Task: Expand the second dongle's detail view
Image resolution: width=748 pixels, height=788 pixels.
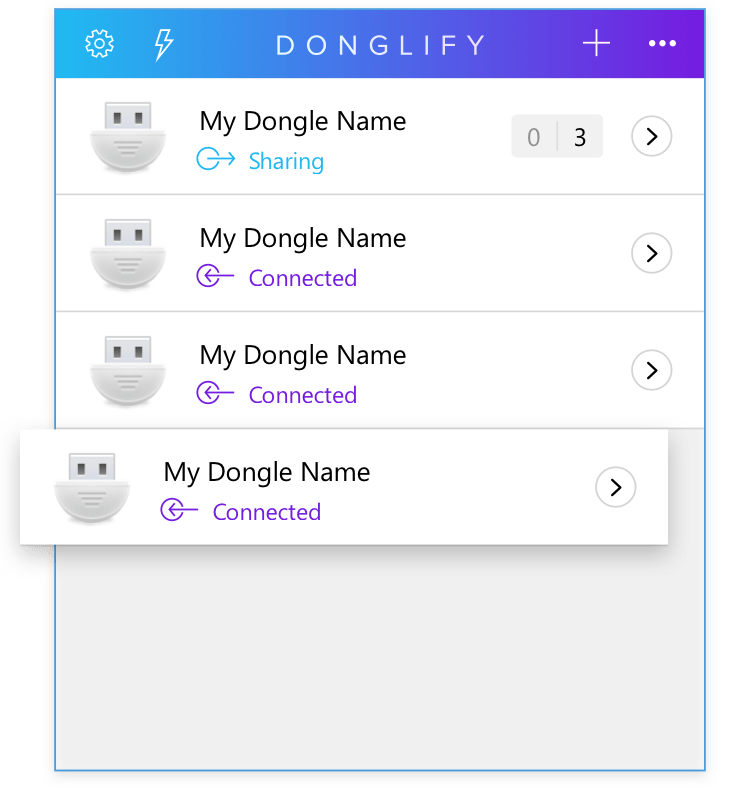Action: [x=651, y=253]
